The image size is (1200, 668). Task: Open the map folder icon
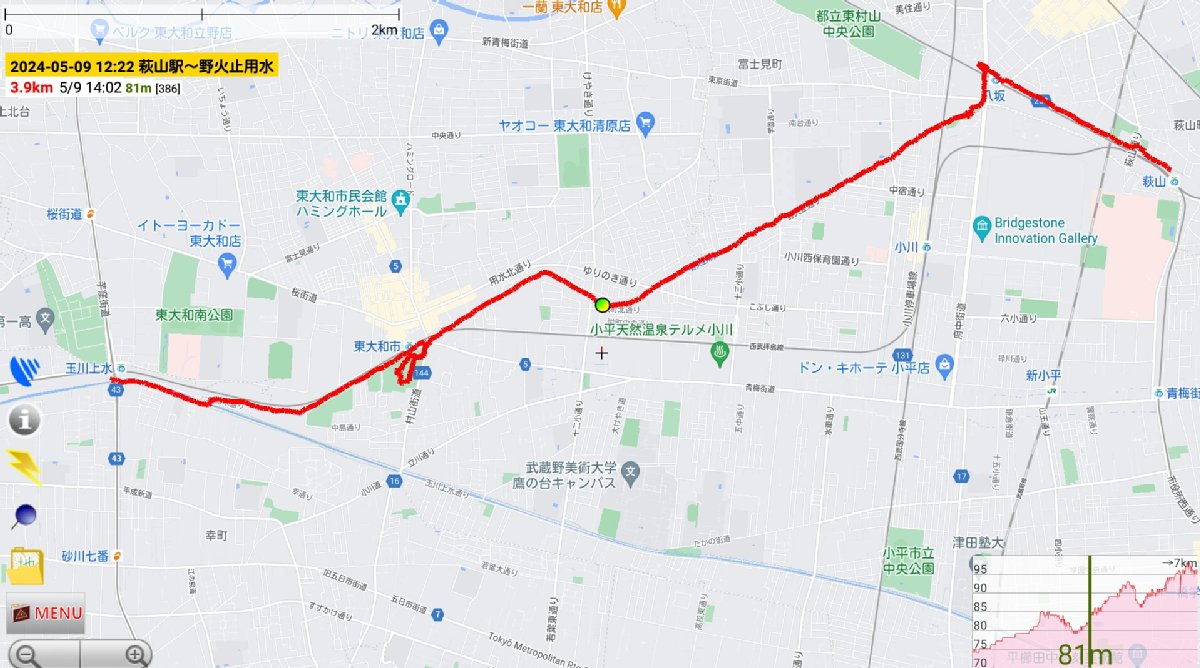click(24, 566)
